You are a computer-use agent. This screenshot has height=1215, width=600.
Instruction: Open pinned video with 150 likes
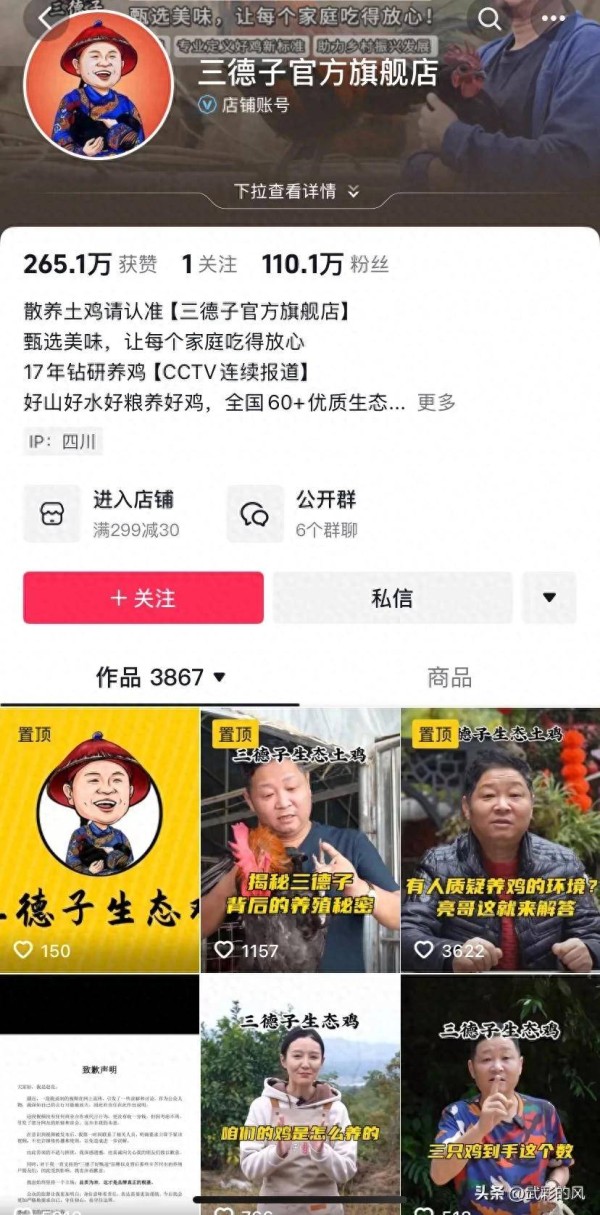99,840
